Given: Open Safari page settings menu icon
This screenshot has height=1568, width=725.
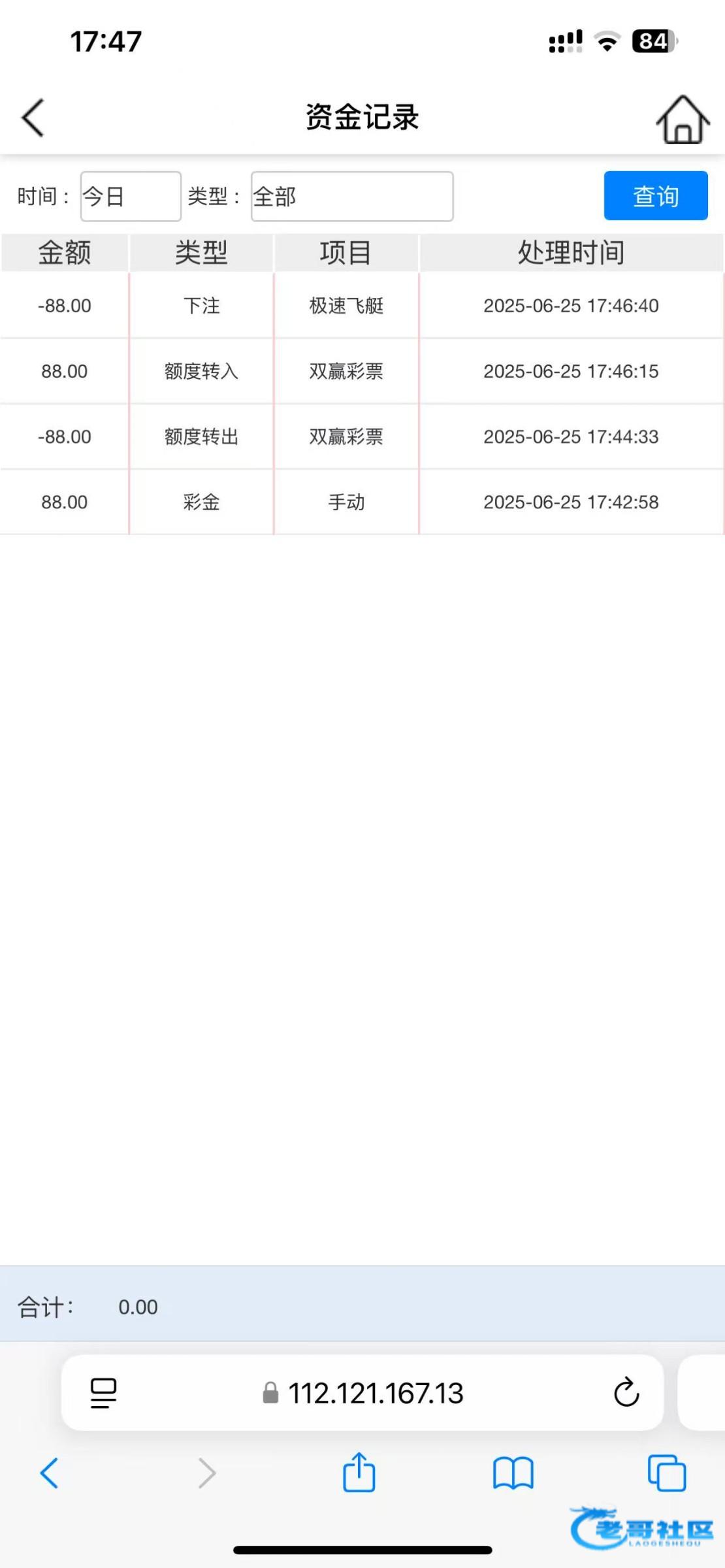Looking at the screenshot, I should (103, 1392).
